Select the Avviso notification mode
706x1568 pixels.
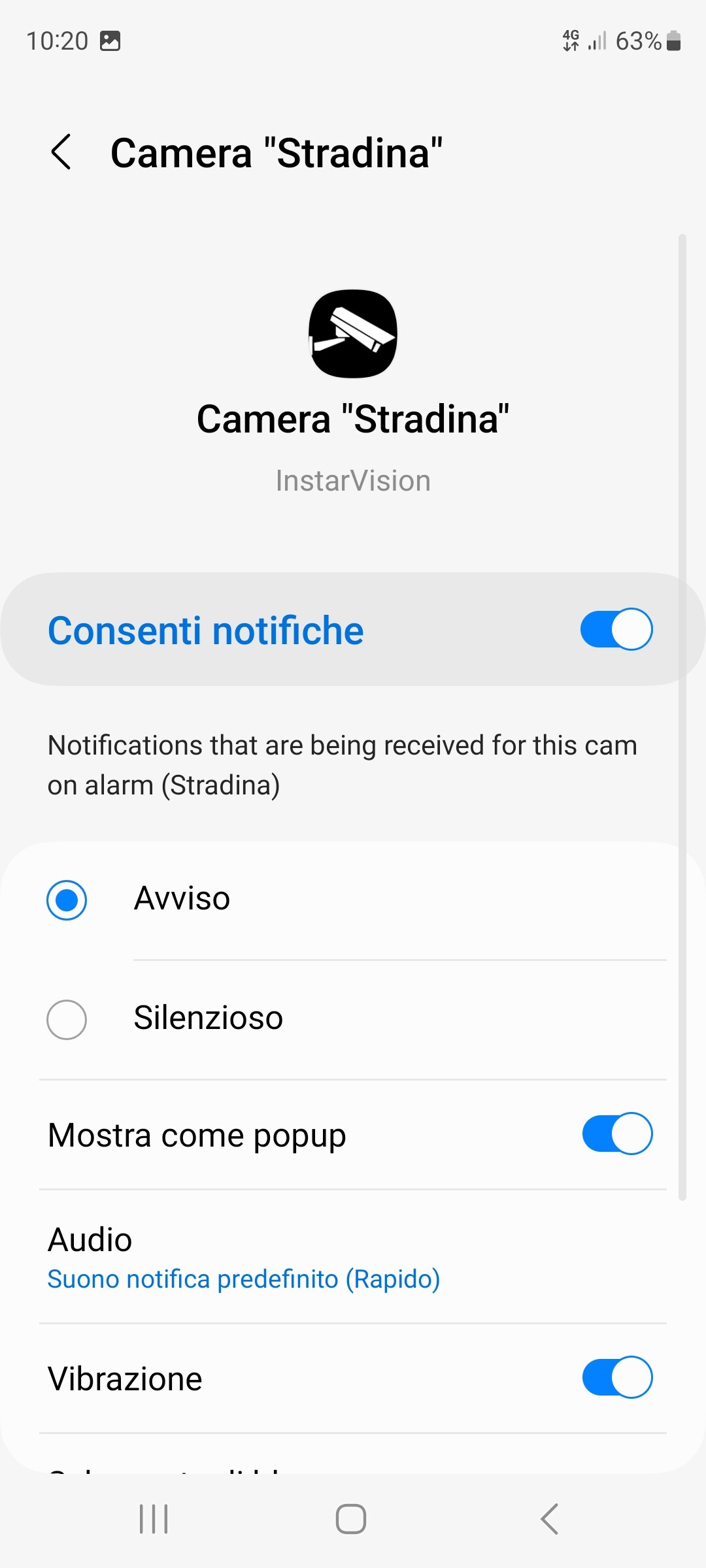point(67,900)
